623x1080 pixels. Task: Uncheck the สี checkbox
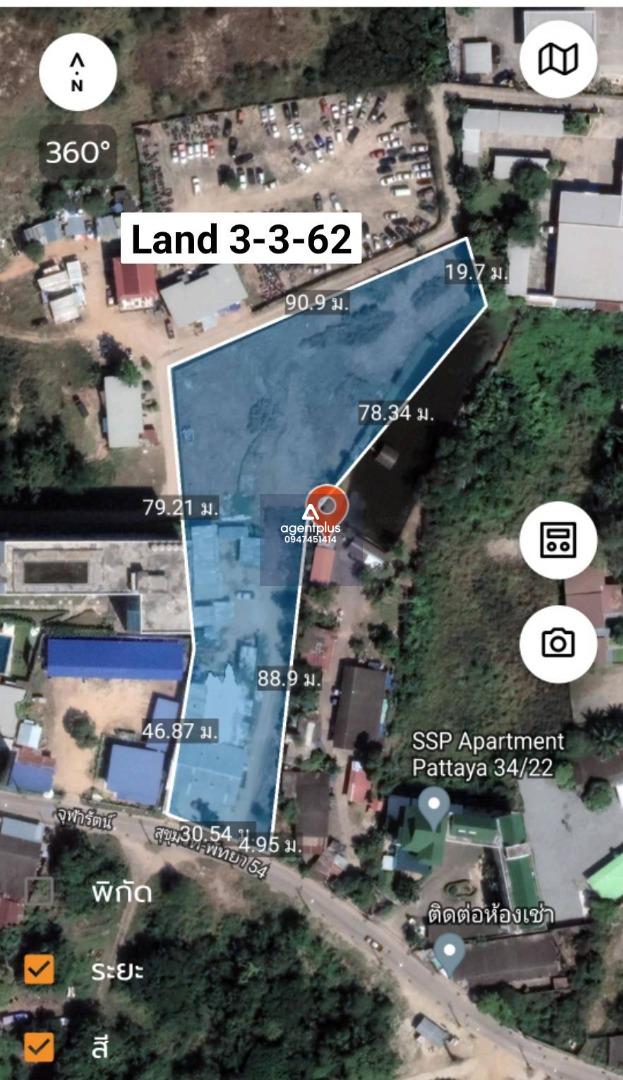coord(39,1047)
